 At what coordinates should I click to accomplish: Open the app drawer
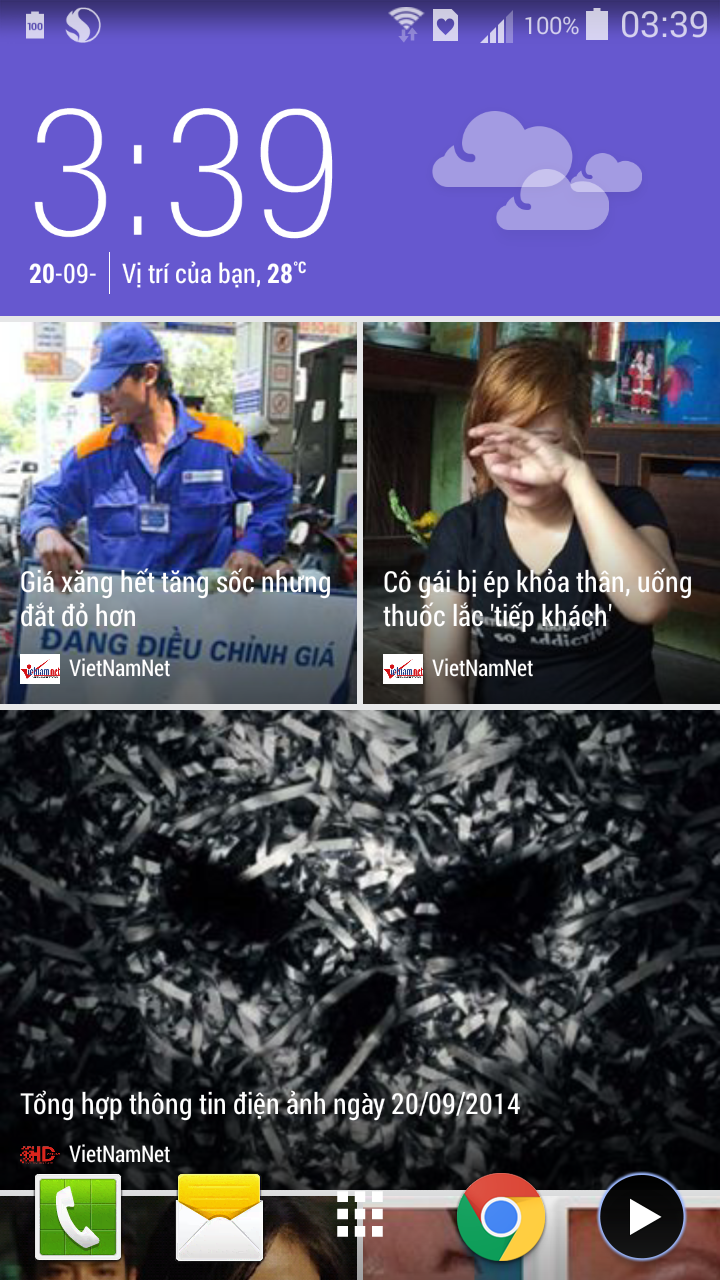pyautogui.click(x=360, y=1213)
